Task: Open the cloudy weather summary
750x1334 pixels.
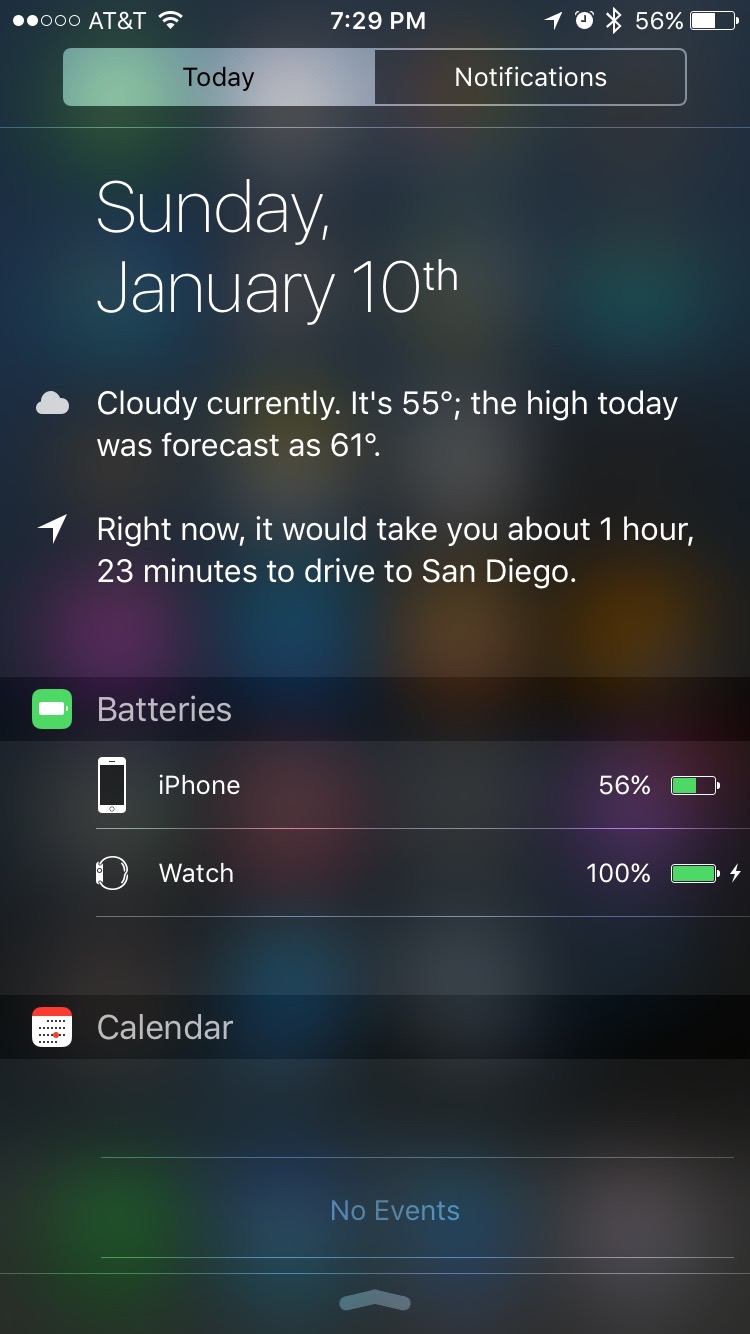Action: (387, 424)
